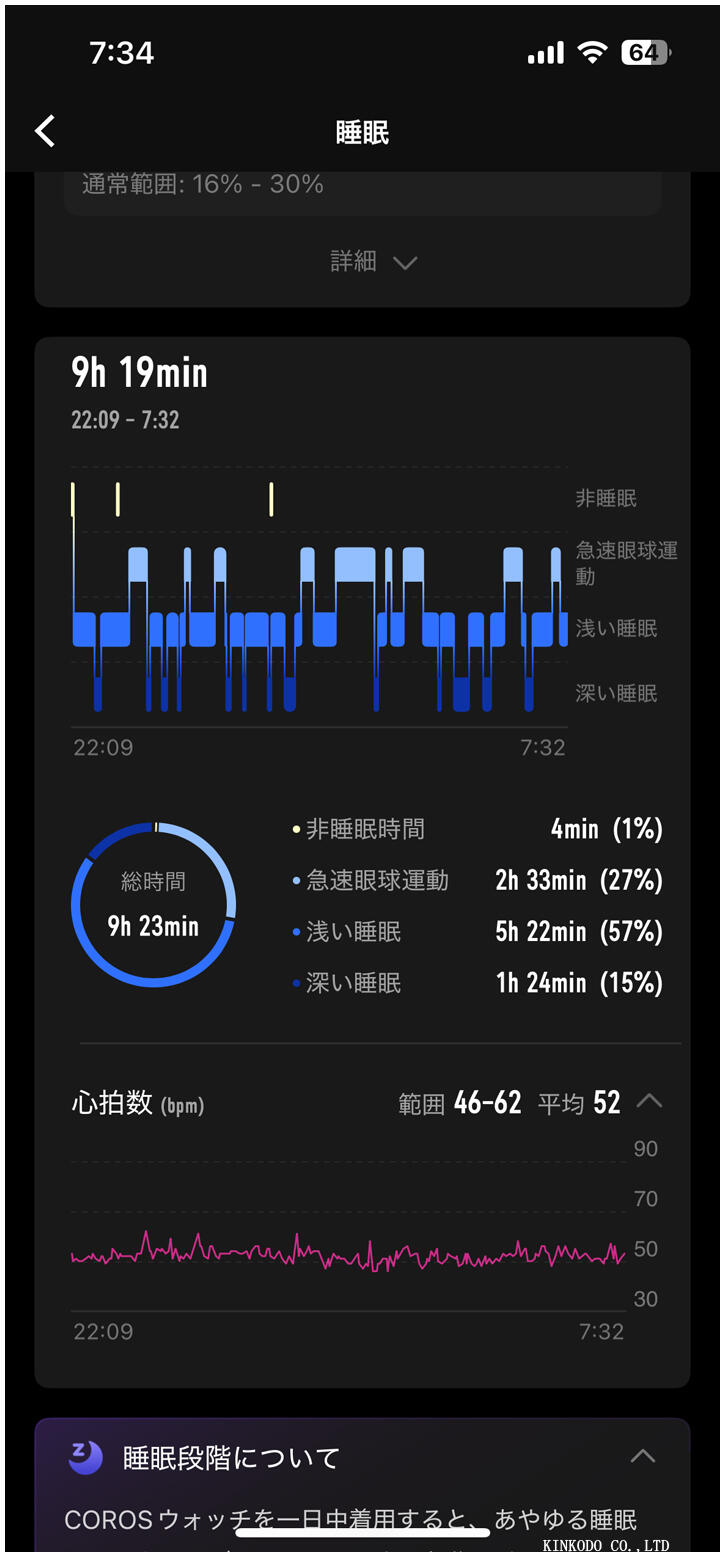The image size is (725, 1558).
Task: Collapse the 睡眠段階について section
Action: 642,1457
